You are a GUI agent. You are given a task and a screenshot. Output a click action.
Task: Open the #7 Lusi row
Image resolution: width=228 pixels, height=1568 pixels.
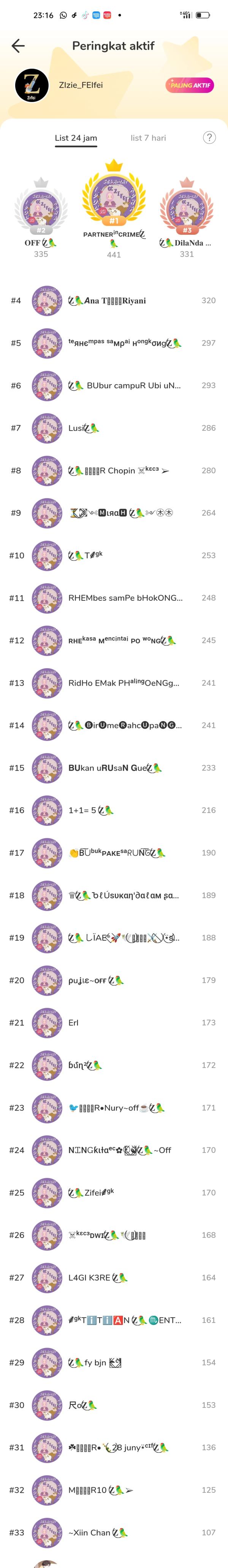(x=114, y=428)
